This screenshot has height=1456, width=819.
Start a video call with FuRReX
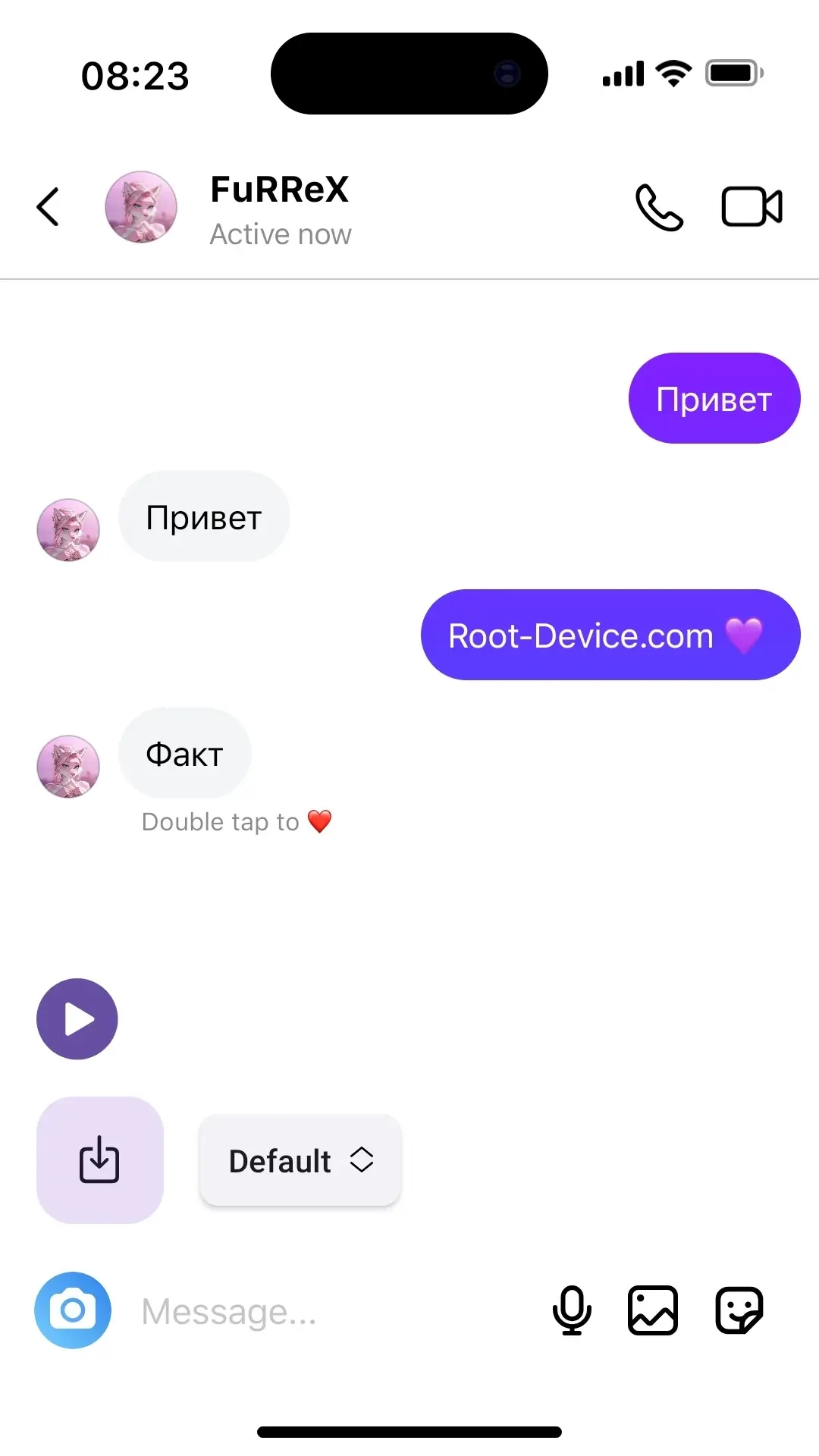click(751, 207)
